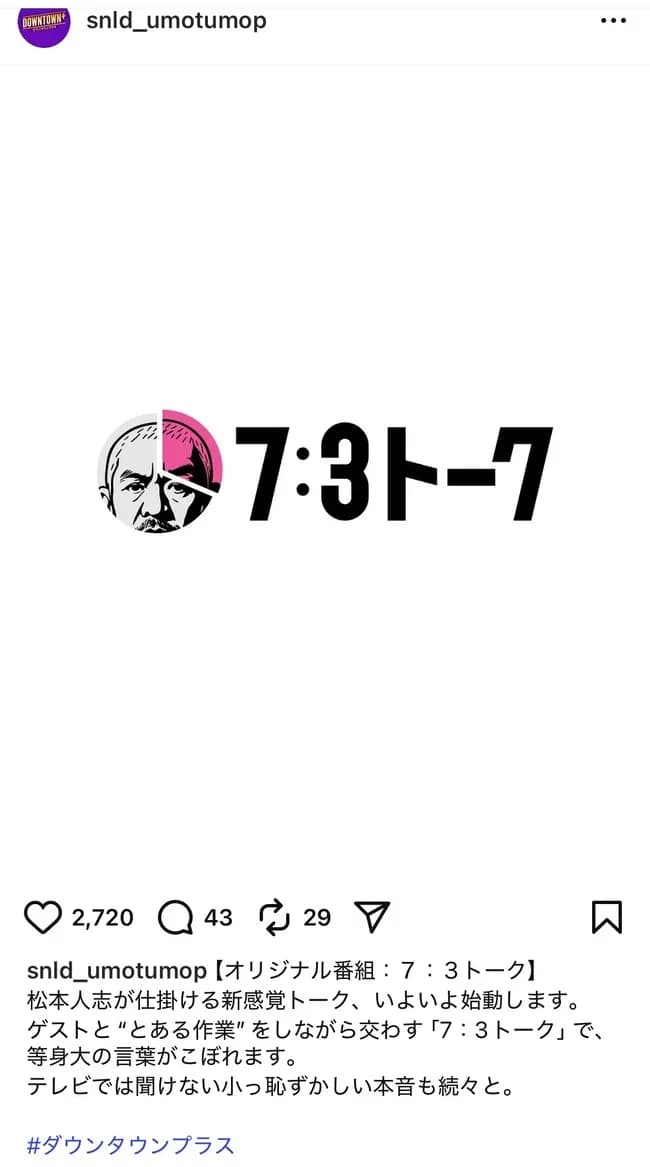This screenshot has width=650, height=1167.
Task: View the 7:3トーク post image
Action: coord(325,472)
